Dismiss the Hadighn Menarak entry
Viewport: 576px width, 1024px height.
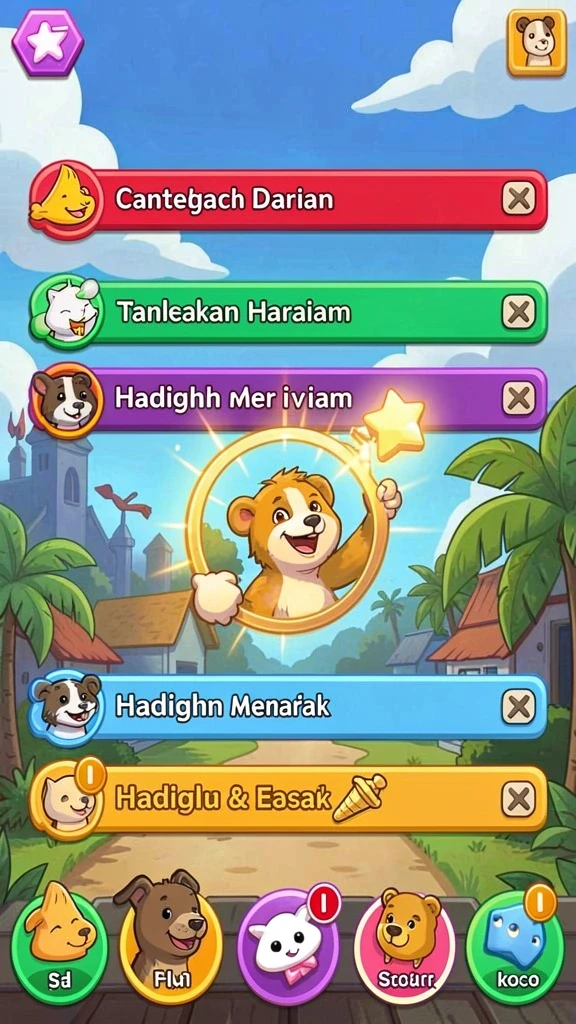pyautogui.click(x=519, y=707)
